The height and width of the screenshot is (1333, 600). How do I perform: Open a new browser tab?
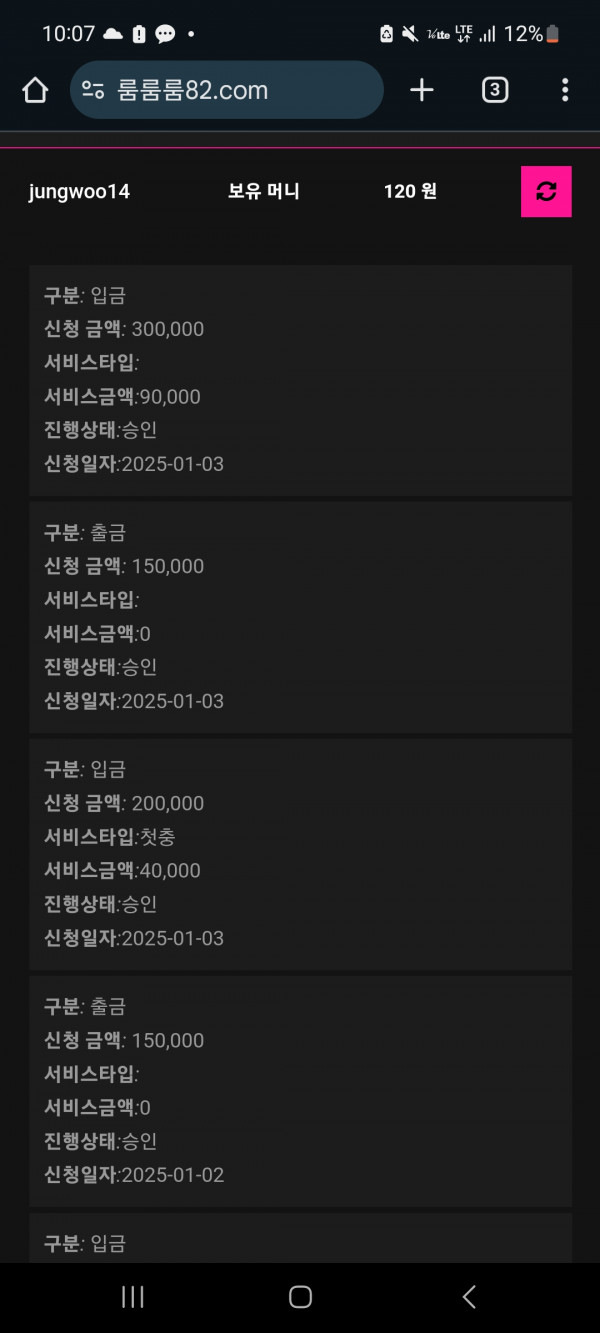coord(422,90)
